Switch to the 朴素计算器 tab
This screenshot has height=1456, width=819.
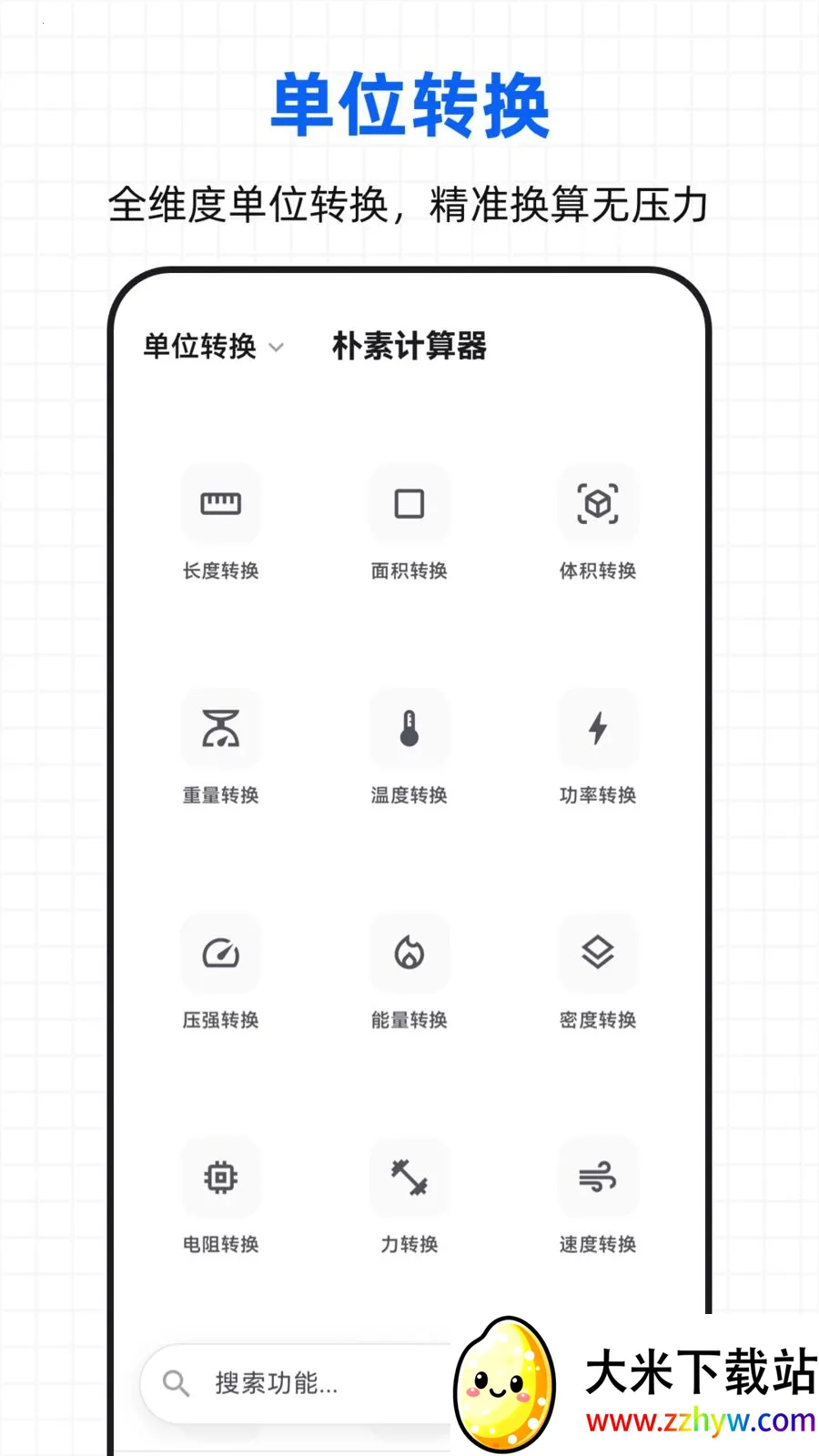409,346
